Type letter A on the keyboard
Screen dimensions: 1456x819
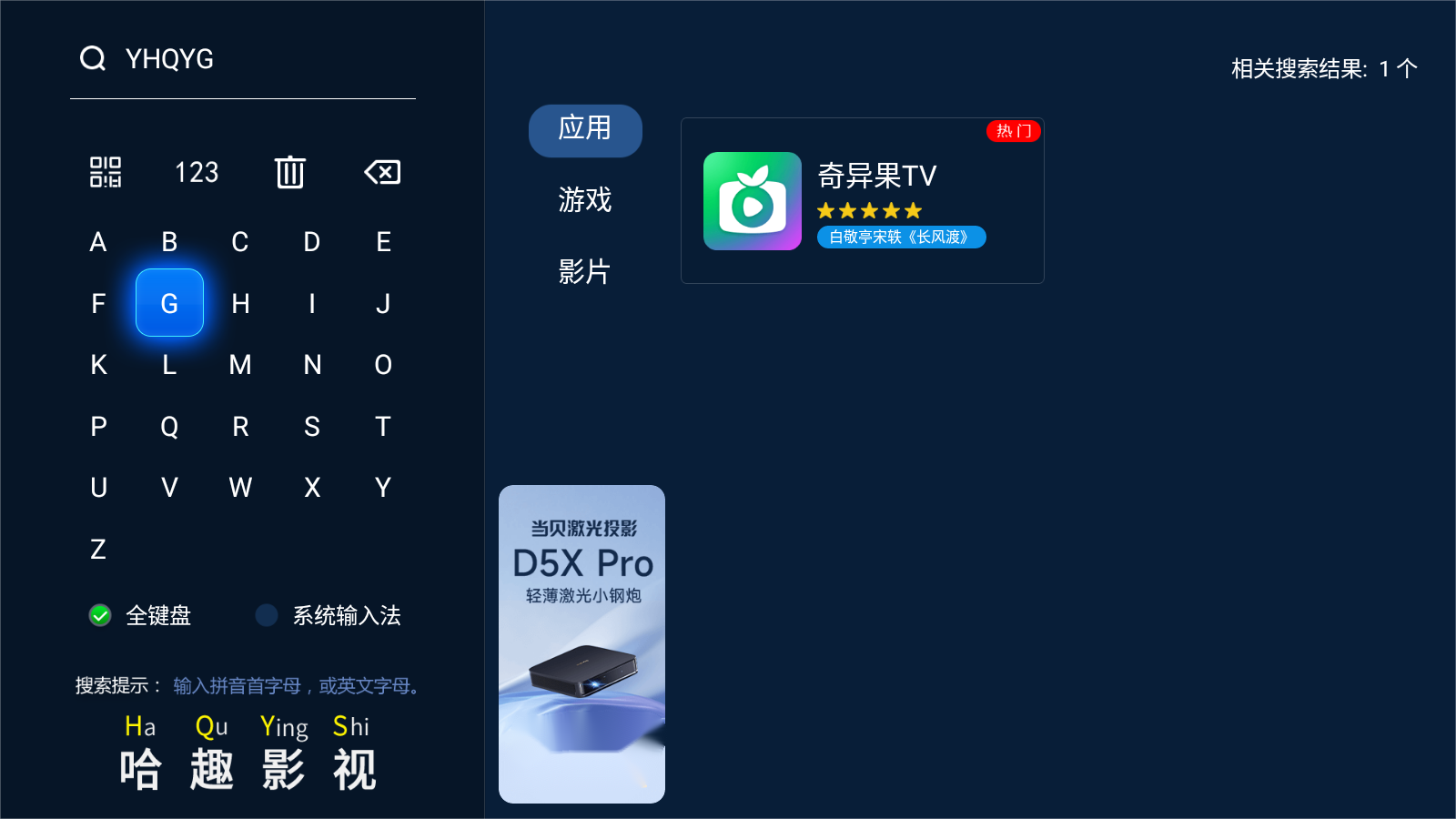click(98, 242)
